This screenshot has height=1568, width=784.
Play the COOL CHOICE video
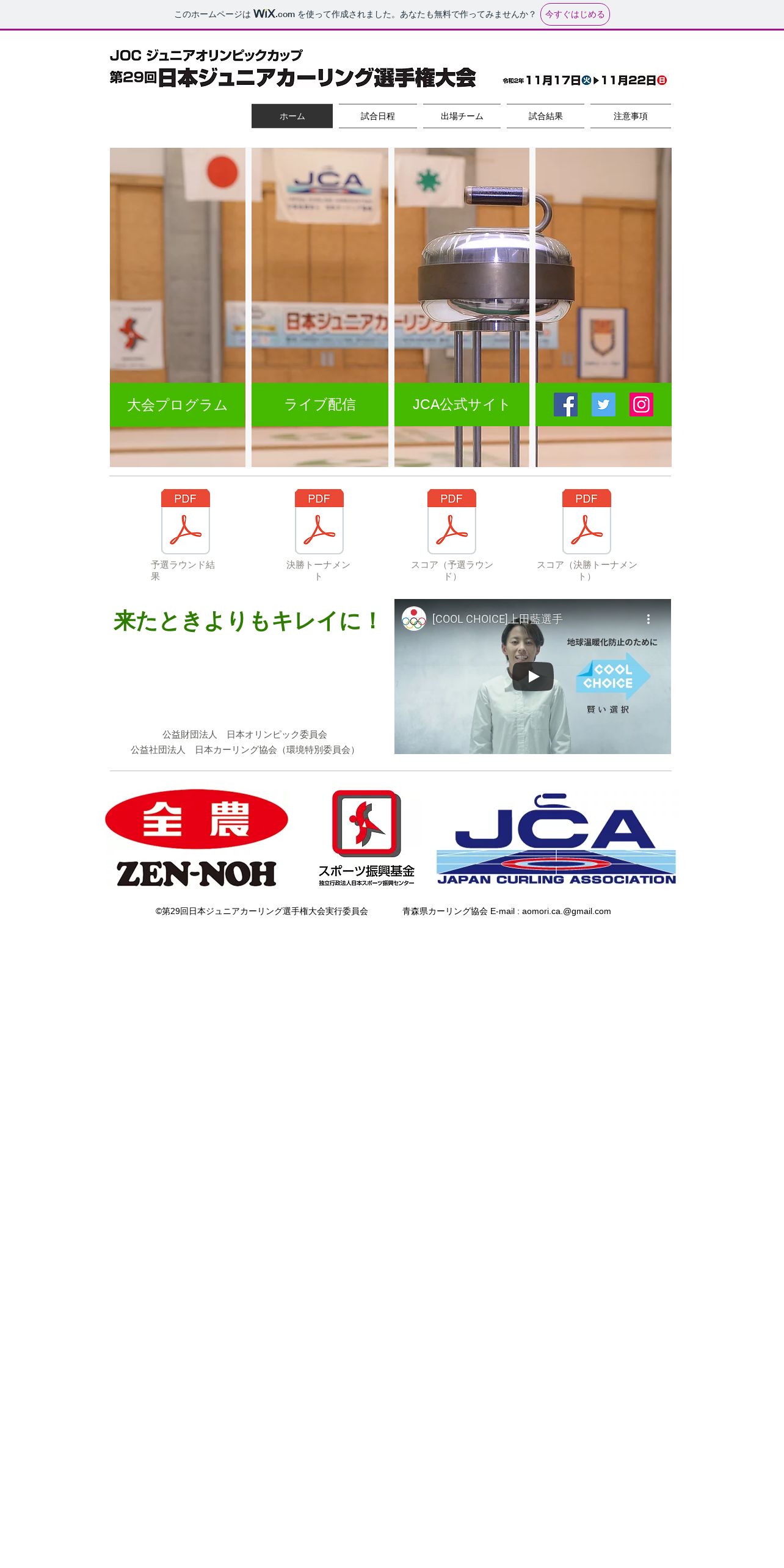point(532,677)
